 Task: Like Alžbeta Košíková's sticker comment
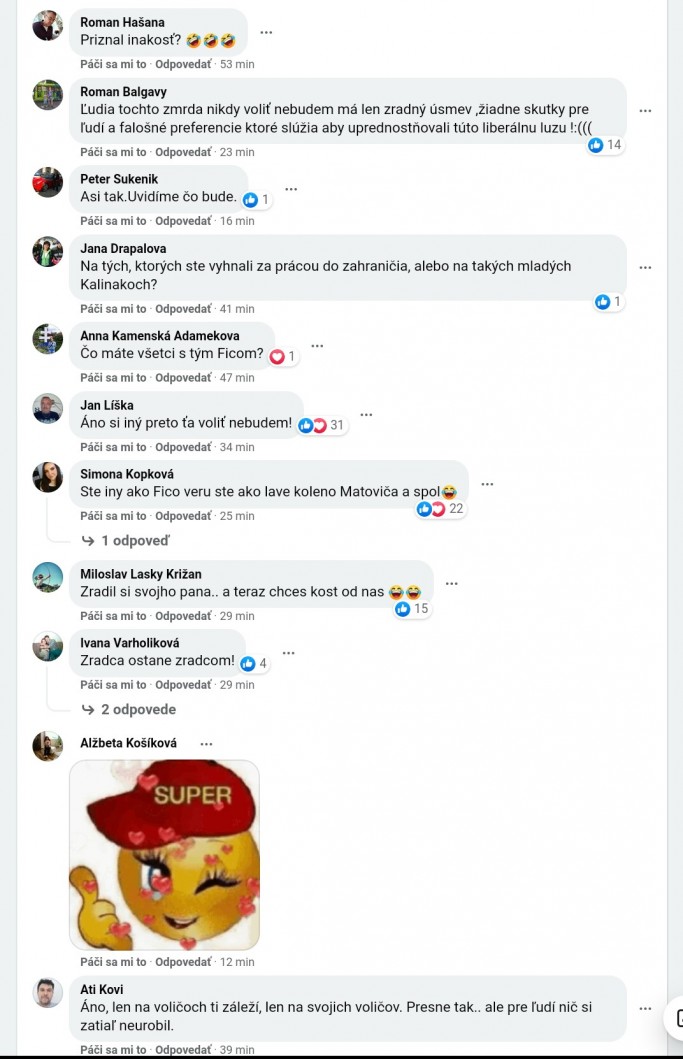click(x=113, y=962)
